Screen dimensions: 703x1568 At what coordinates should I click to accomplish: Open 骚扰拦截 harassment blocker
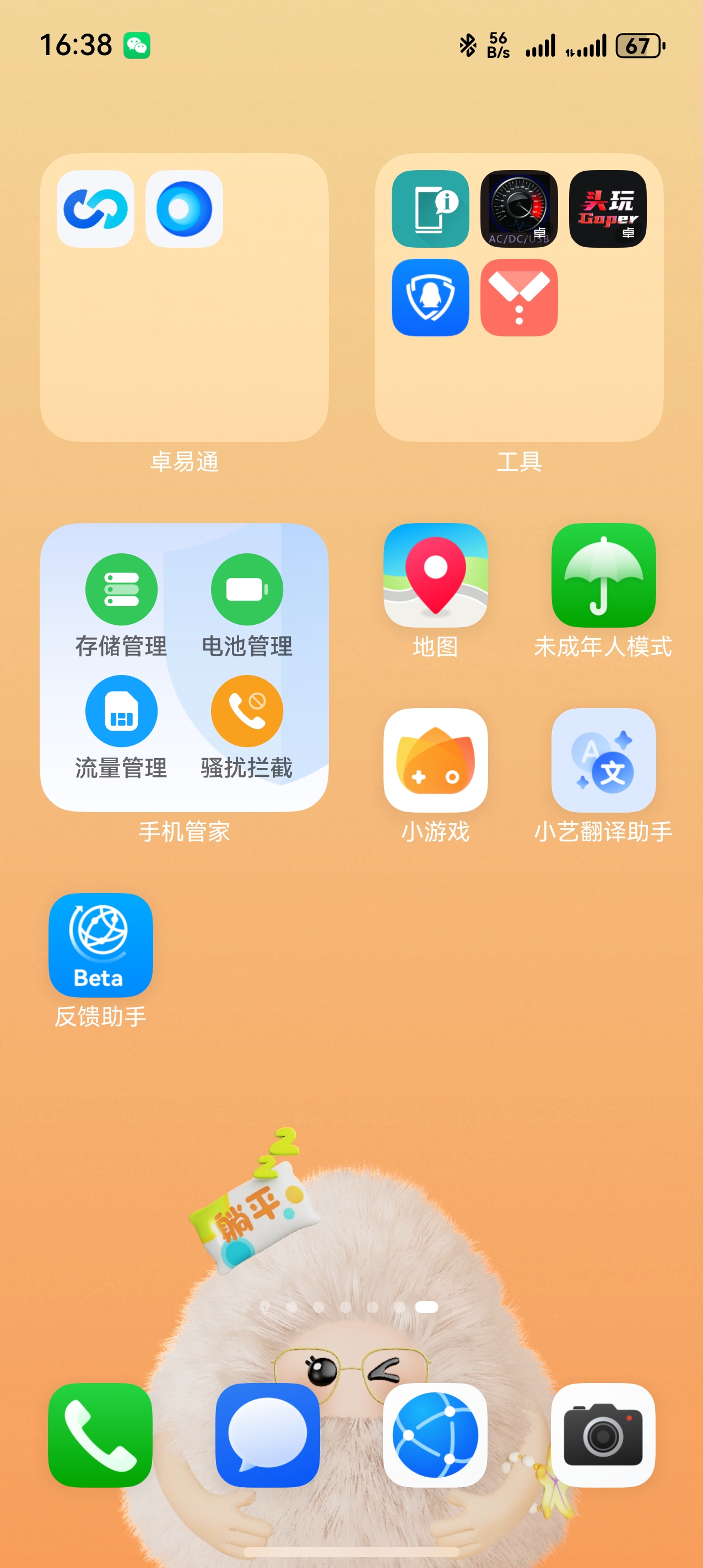pyautogui.click(x=247, y=711)
